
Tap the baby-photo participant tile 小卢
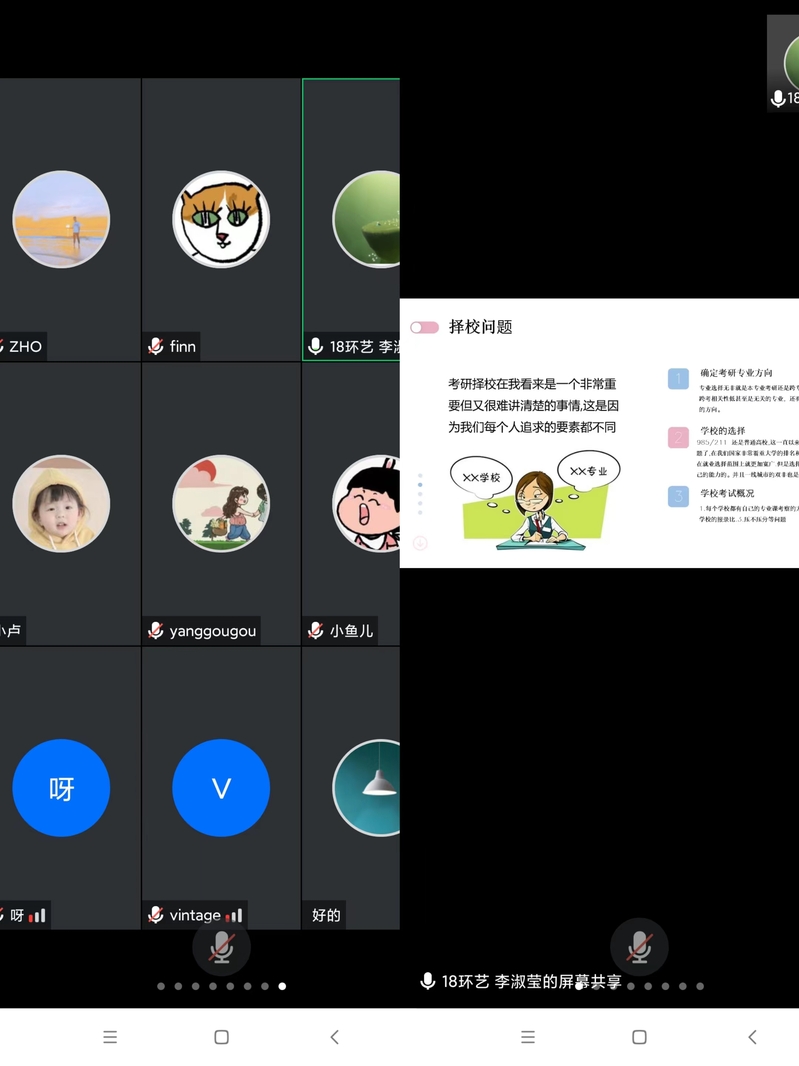[x=68, y=504]
